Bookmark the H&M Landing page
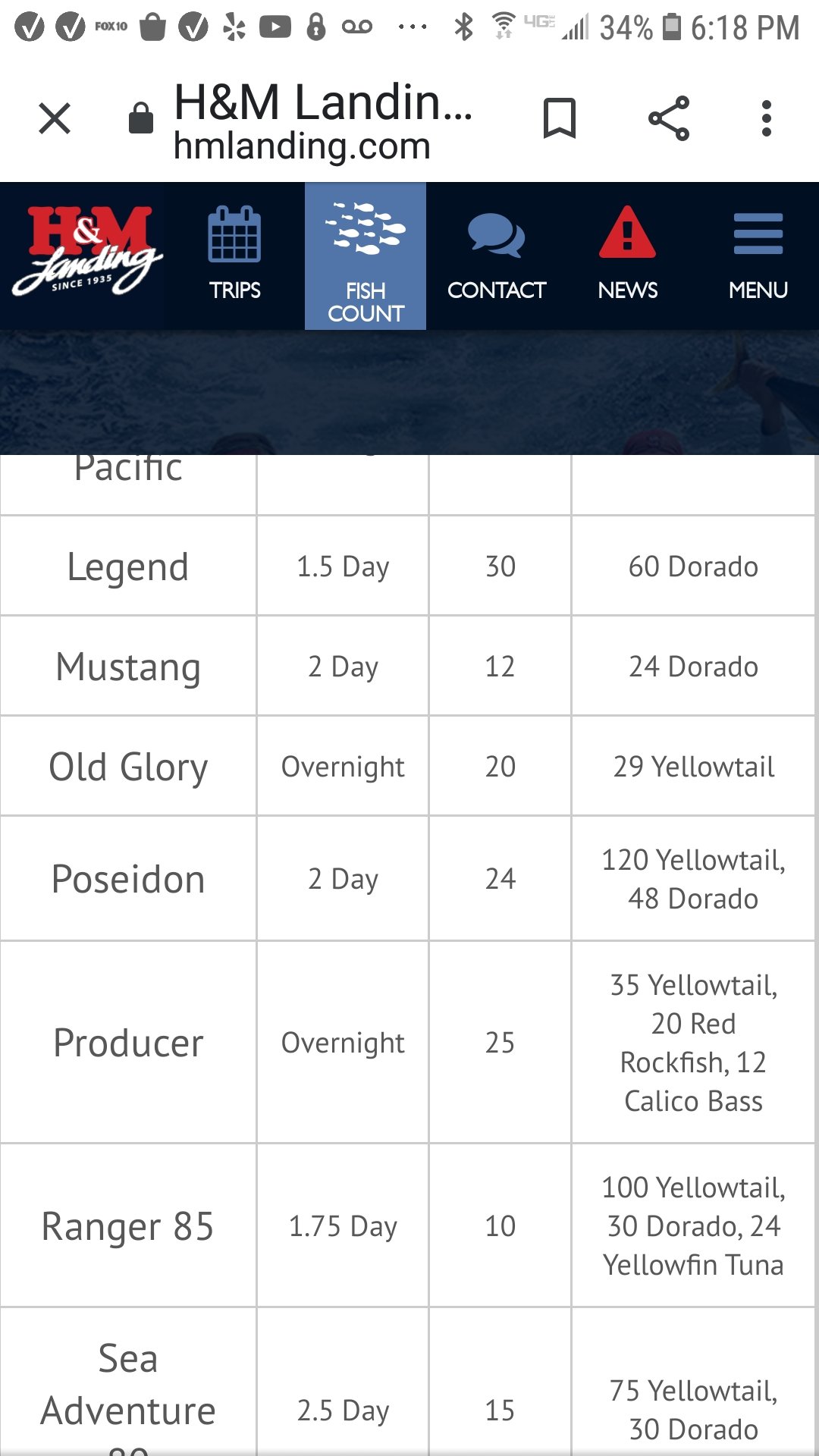Viewport: 819px width, 1456px height. pyautogui.click(x=560, y=118)
